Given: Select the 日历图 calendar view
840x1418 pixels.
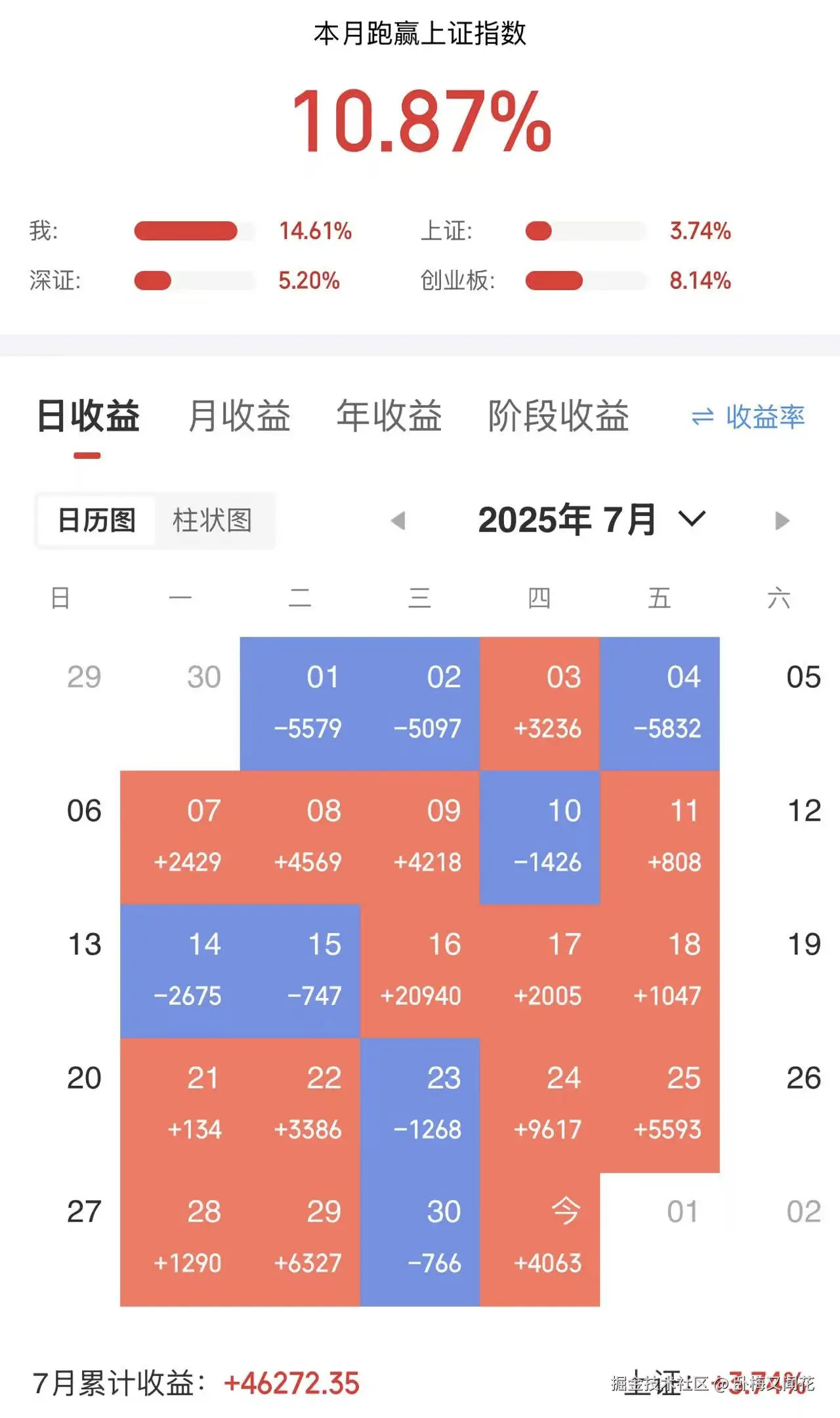Looking at the screenshot, I should click(95, 521).
